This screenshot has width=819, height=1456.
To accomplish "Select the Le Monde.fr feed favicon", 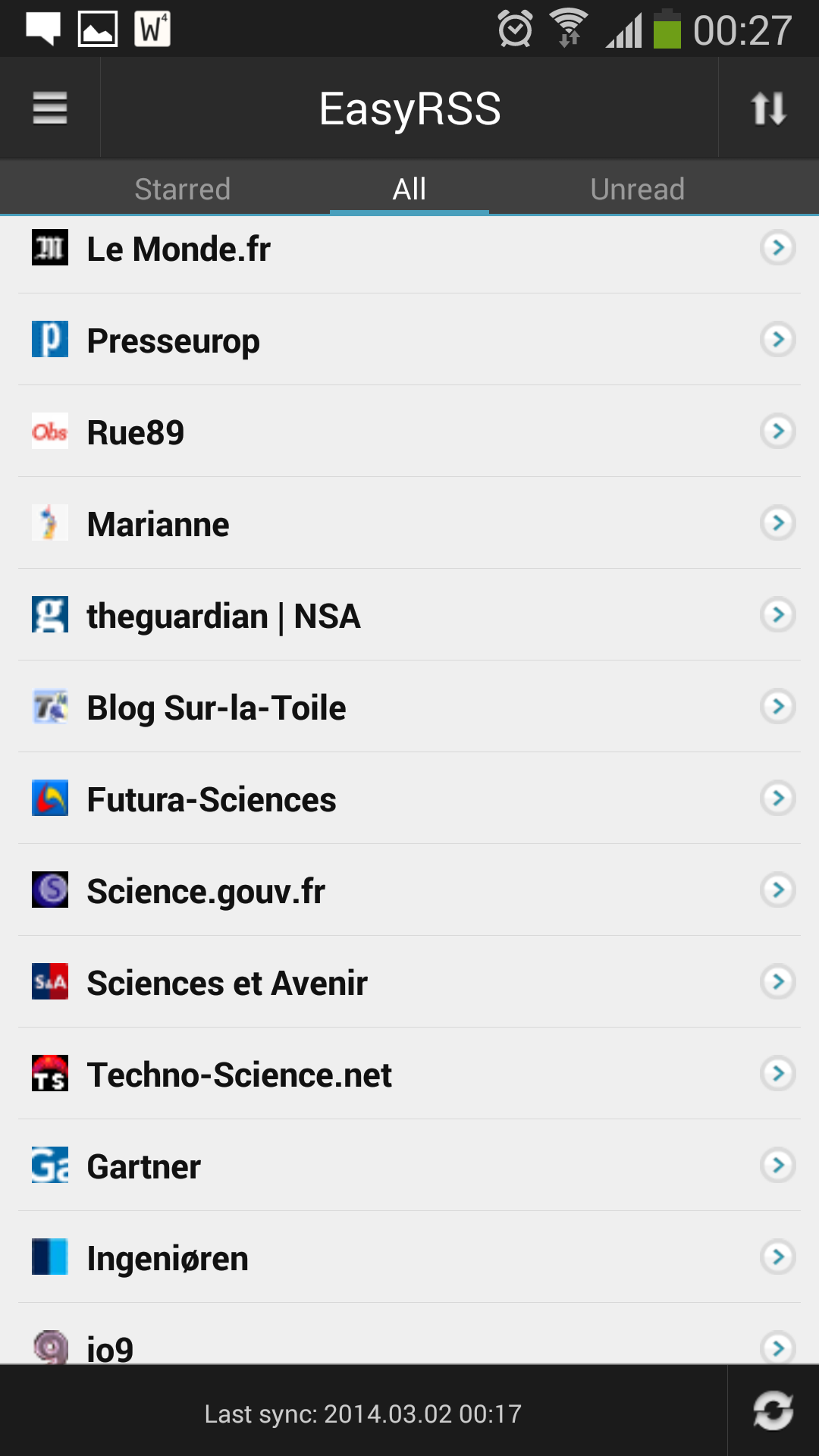I will [x=49, y=247].
